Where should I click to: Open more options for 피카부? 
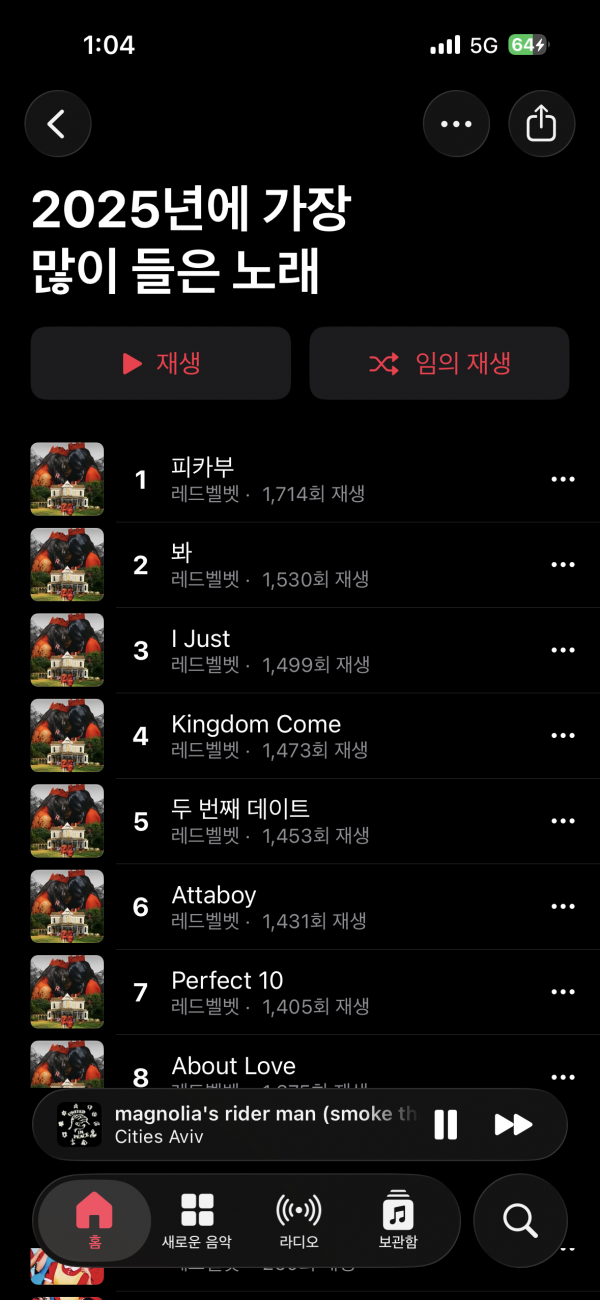point(563,480)
